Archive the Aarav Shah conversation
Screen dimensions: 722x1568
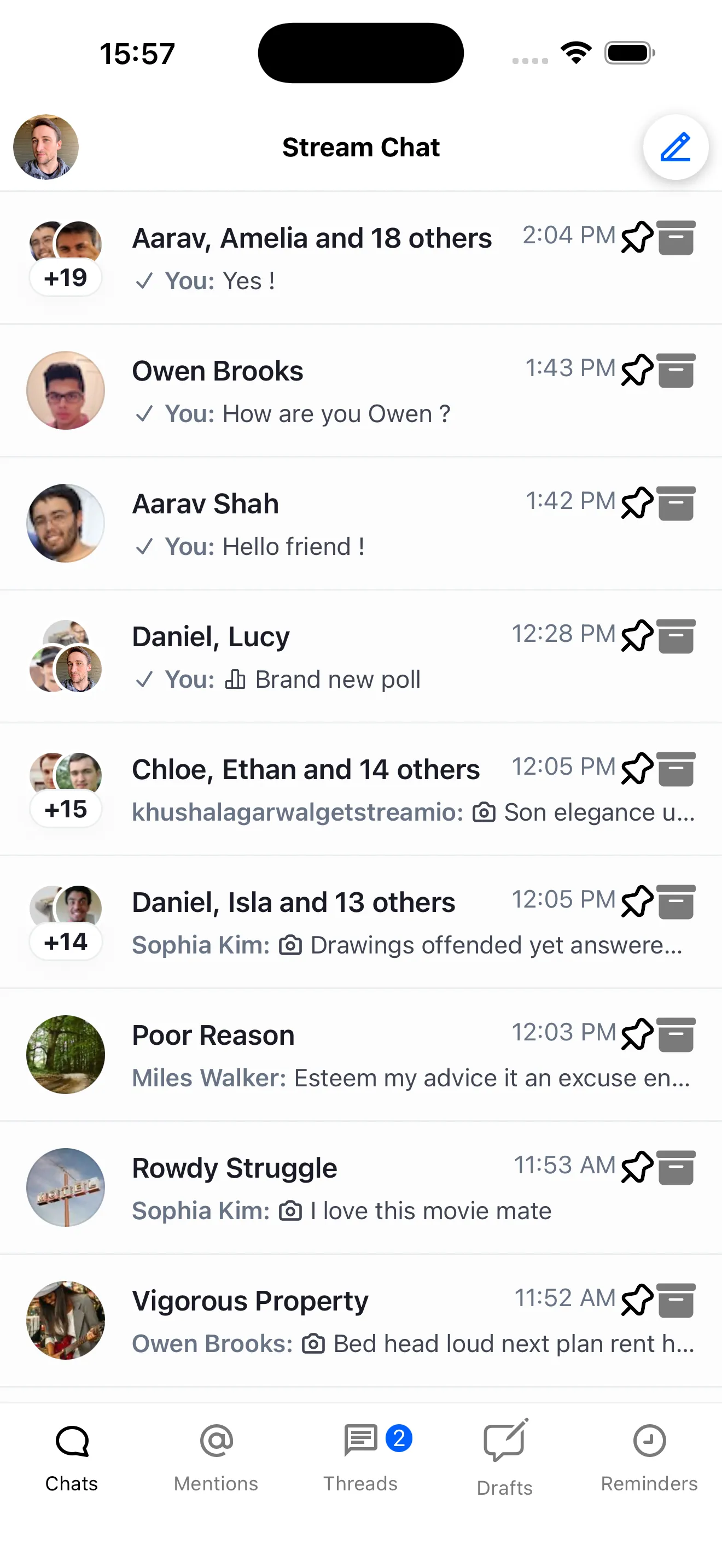pyautogui.click(x=677, y=504)
